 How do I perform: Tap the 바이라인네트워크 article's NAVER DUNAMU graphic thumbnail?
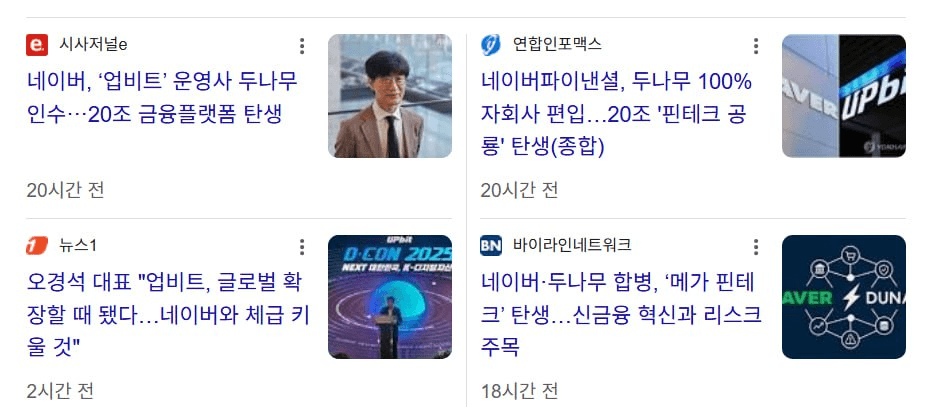[843, 297]
